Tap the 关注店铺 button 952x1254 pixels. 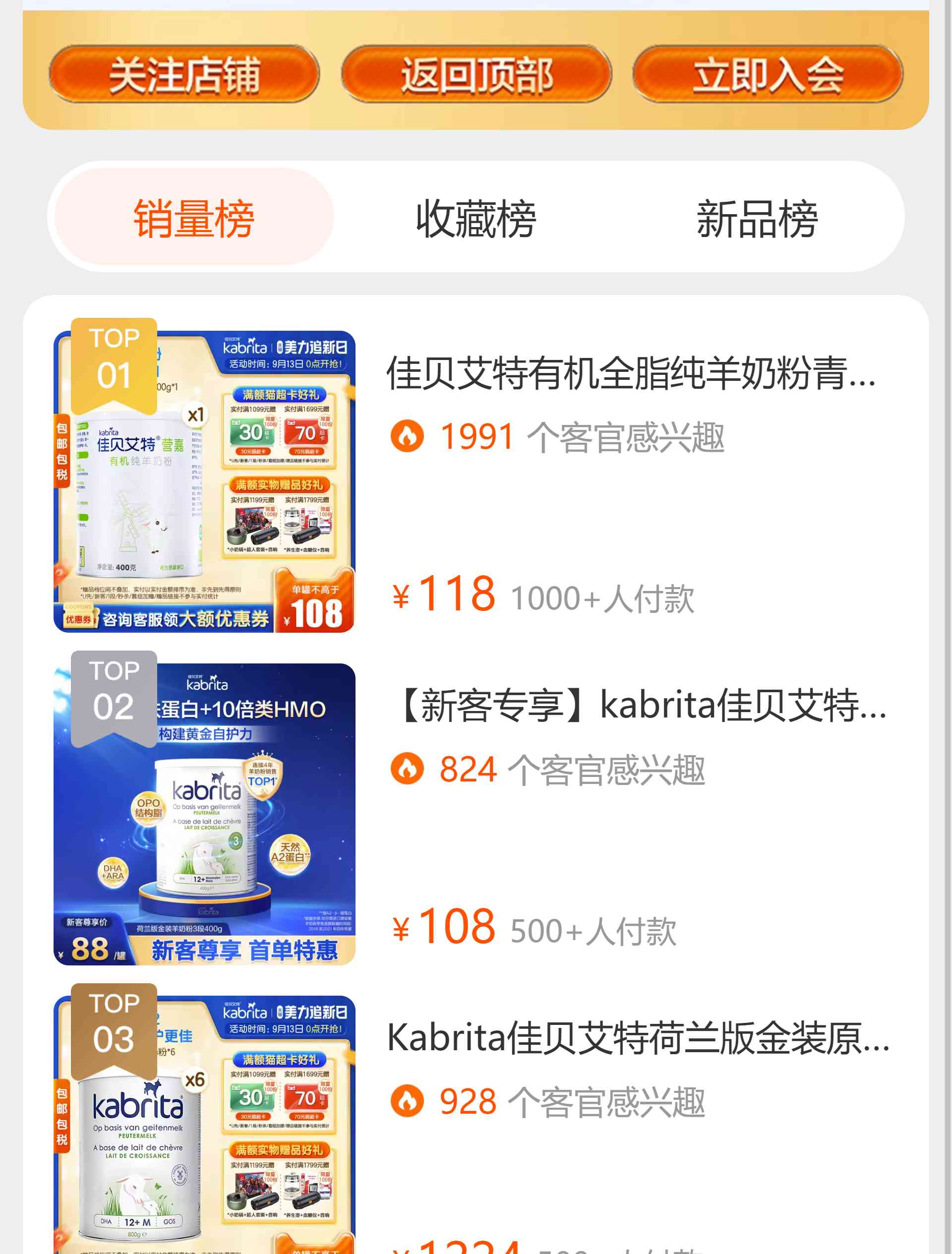click(x=184, y=74)
